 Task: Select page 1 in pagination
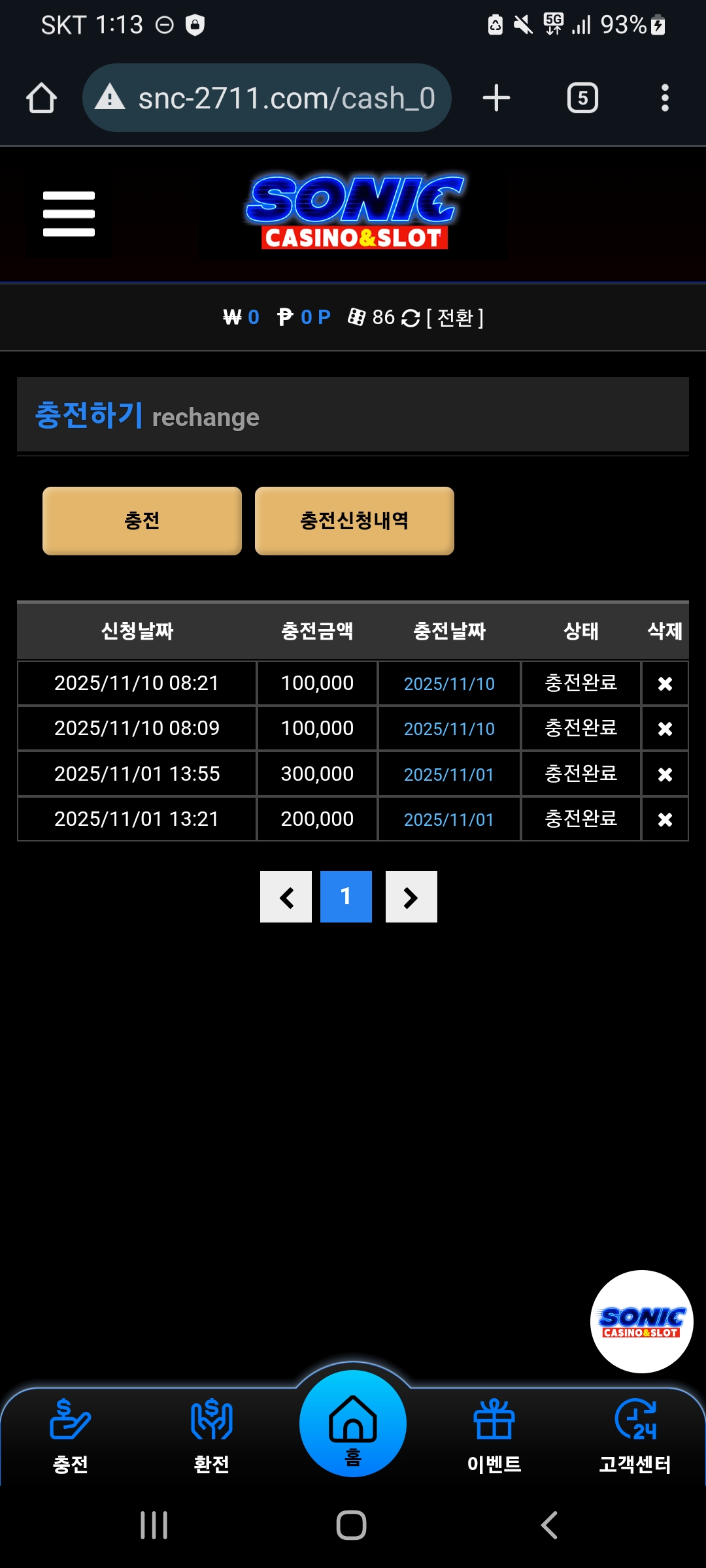[x=346, y=897]
